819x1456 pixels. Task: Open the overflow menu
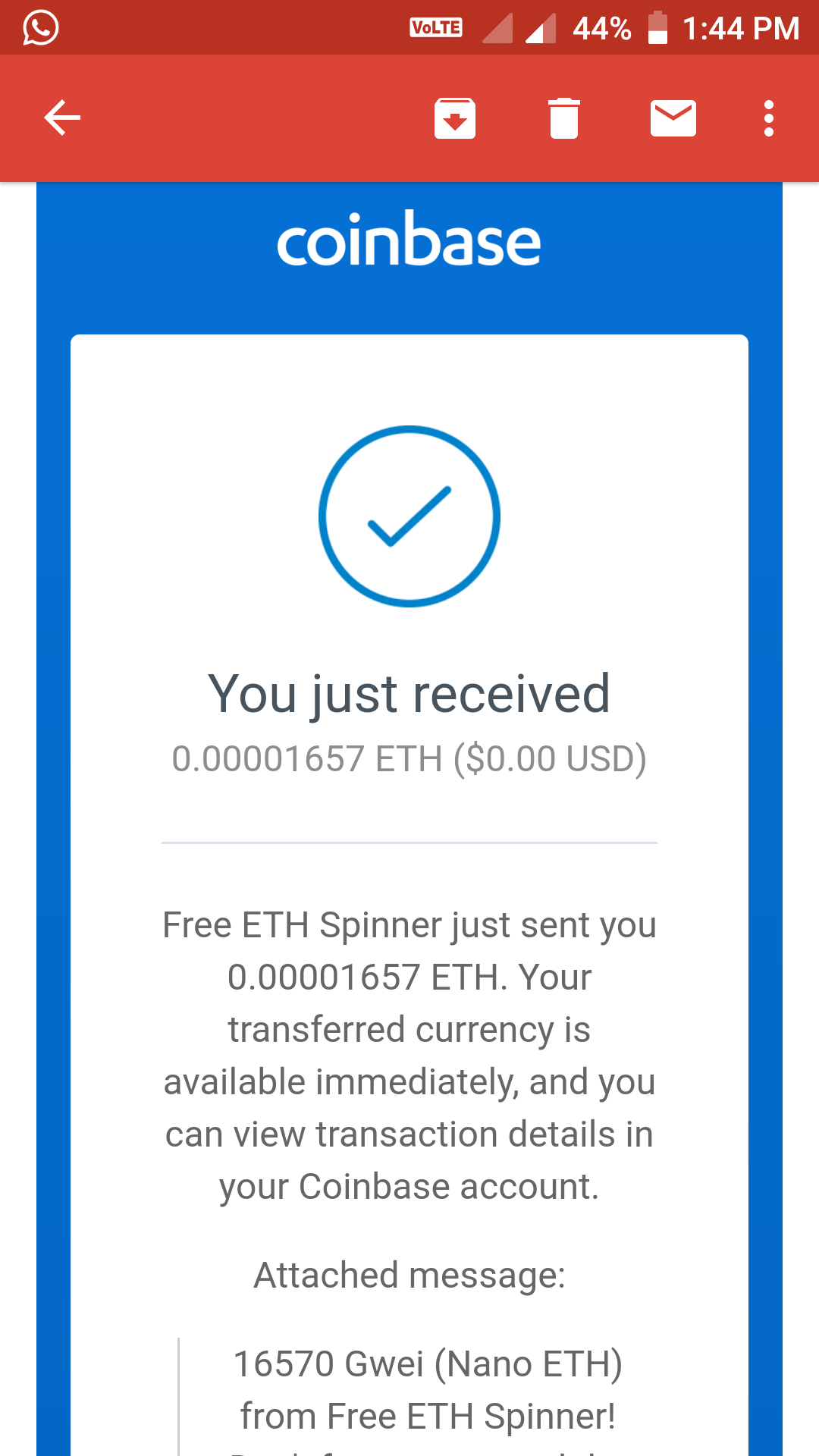click(769, 118)
